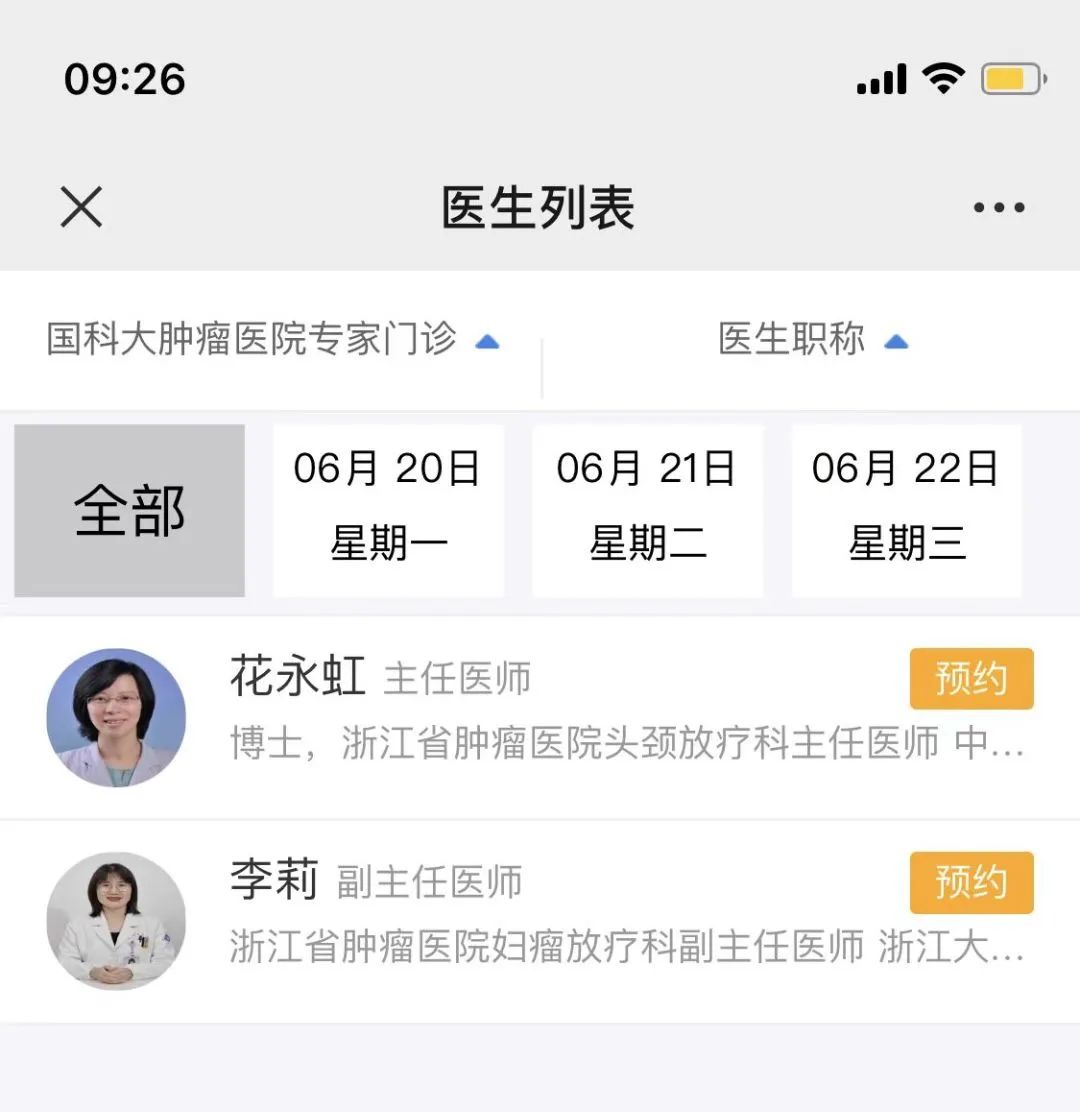This screenshot has width=1080, height=1112.
Task: Filter by 06月22日 星期三
Action: [906, 511]
